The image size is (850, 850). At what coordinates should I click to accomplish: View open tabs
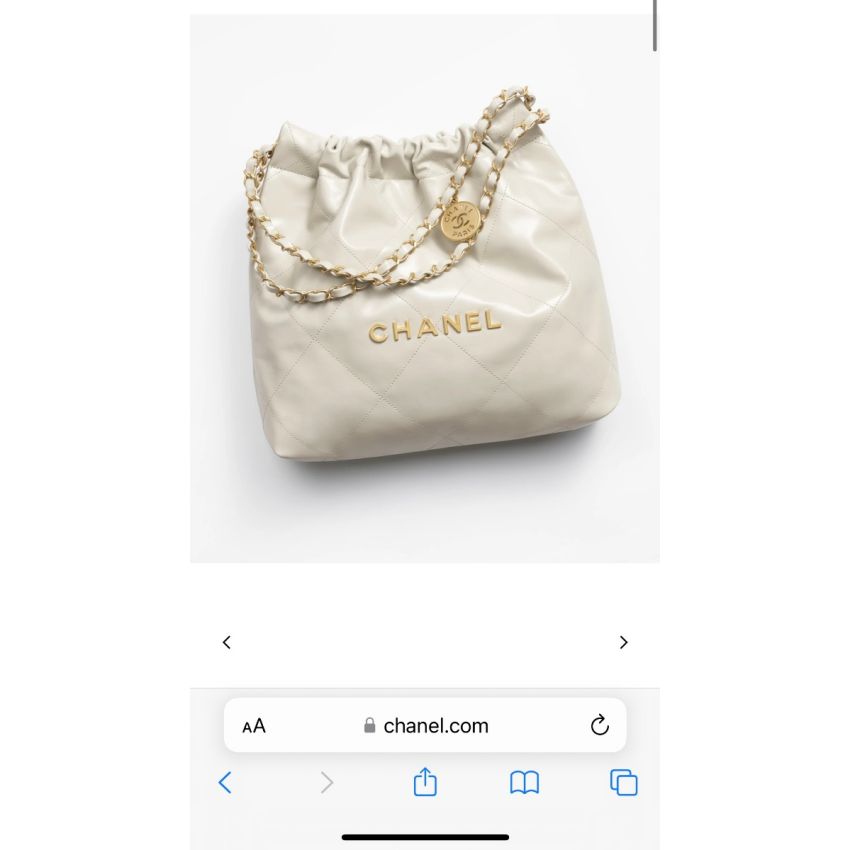(623, 782)
